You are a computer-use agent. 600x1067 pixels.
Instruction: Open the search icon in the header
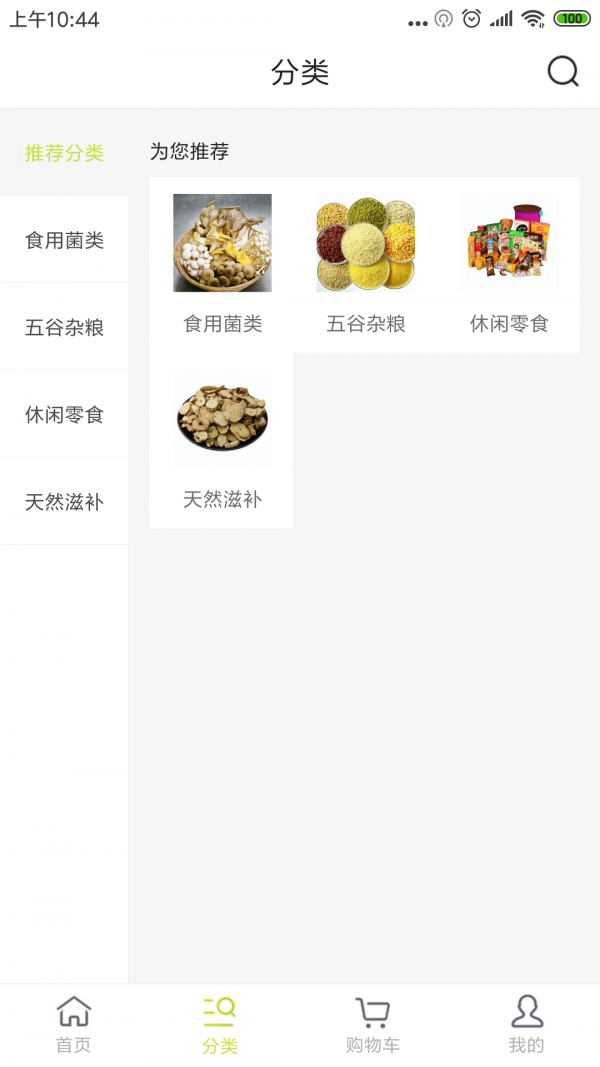(563, 72)
